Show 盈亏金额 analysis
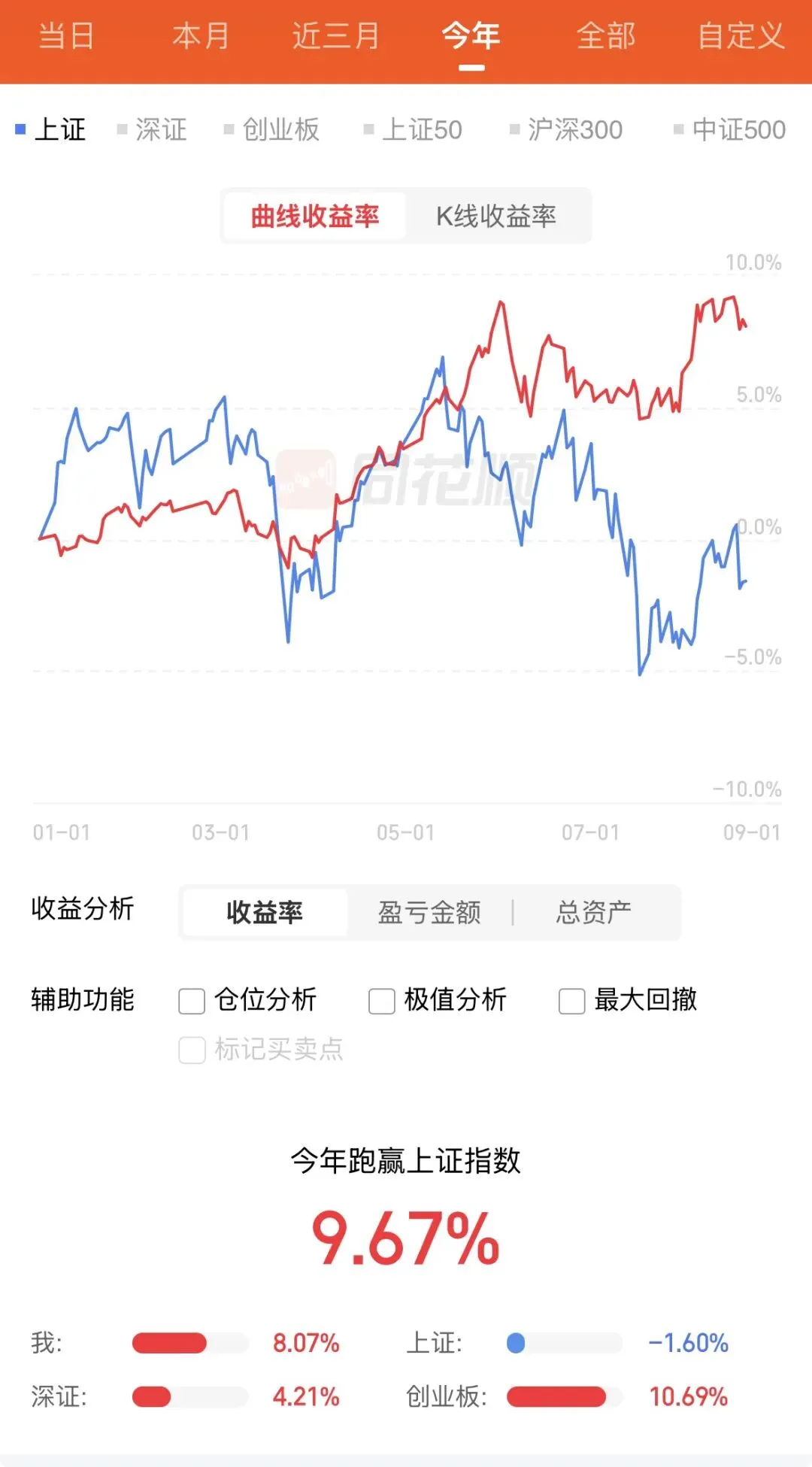812x1467 pixels. (x=429, y=912)
